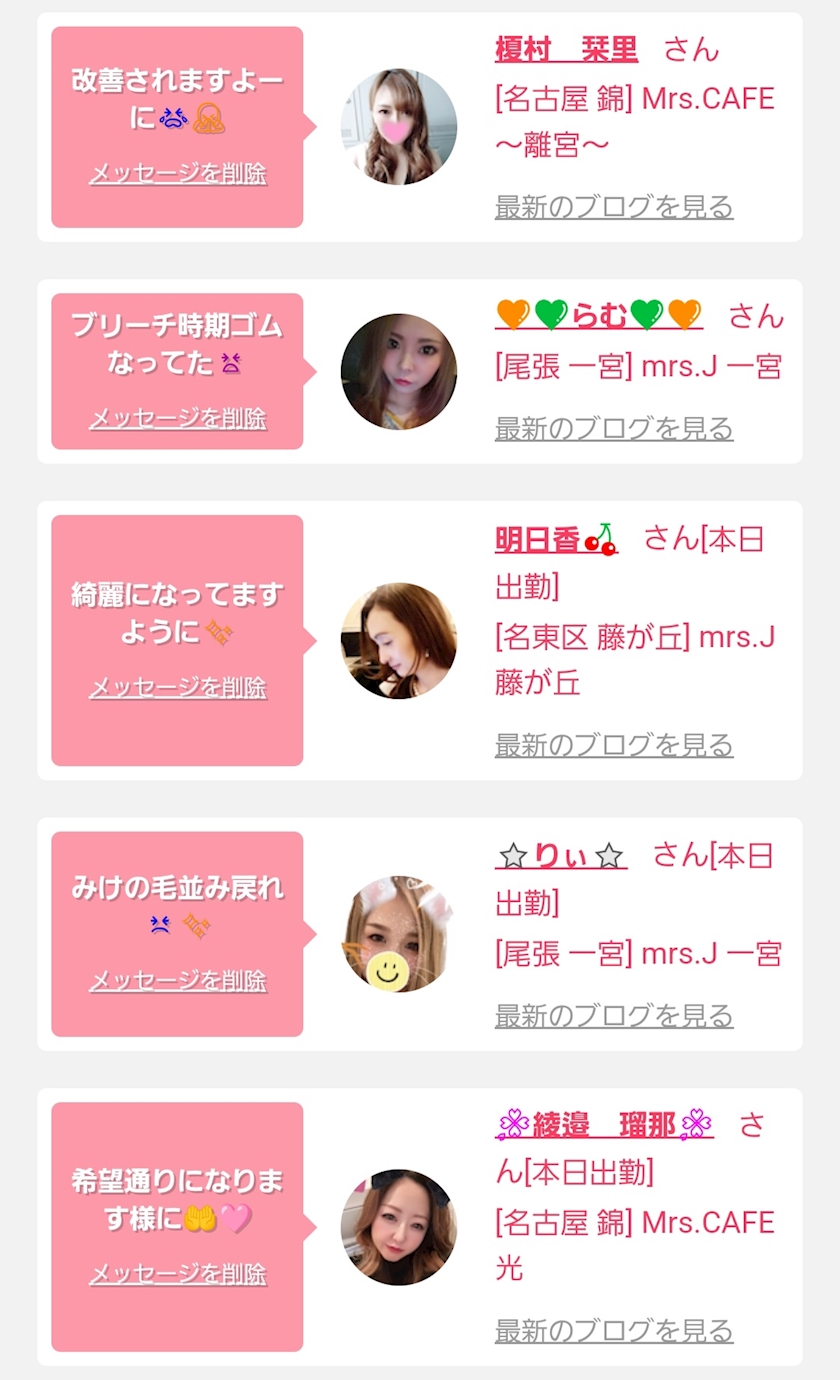Screen dimensions: 840x1380
Task: Open 綾邉 瑠那's profile name link
Action: coord(604,1125)
